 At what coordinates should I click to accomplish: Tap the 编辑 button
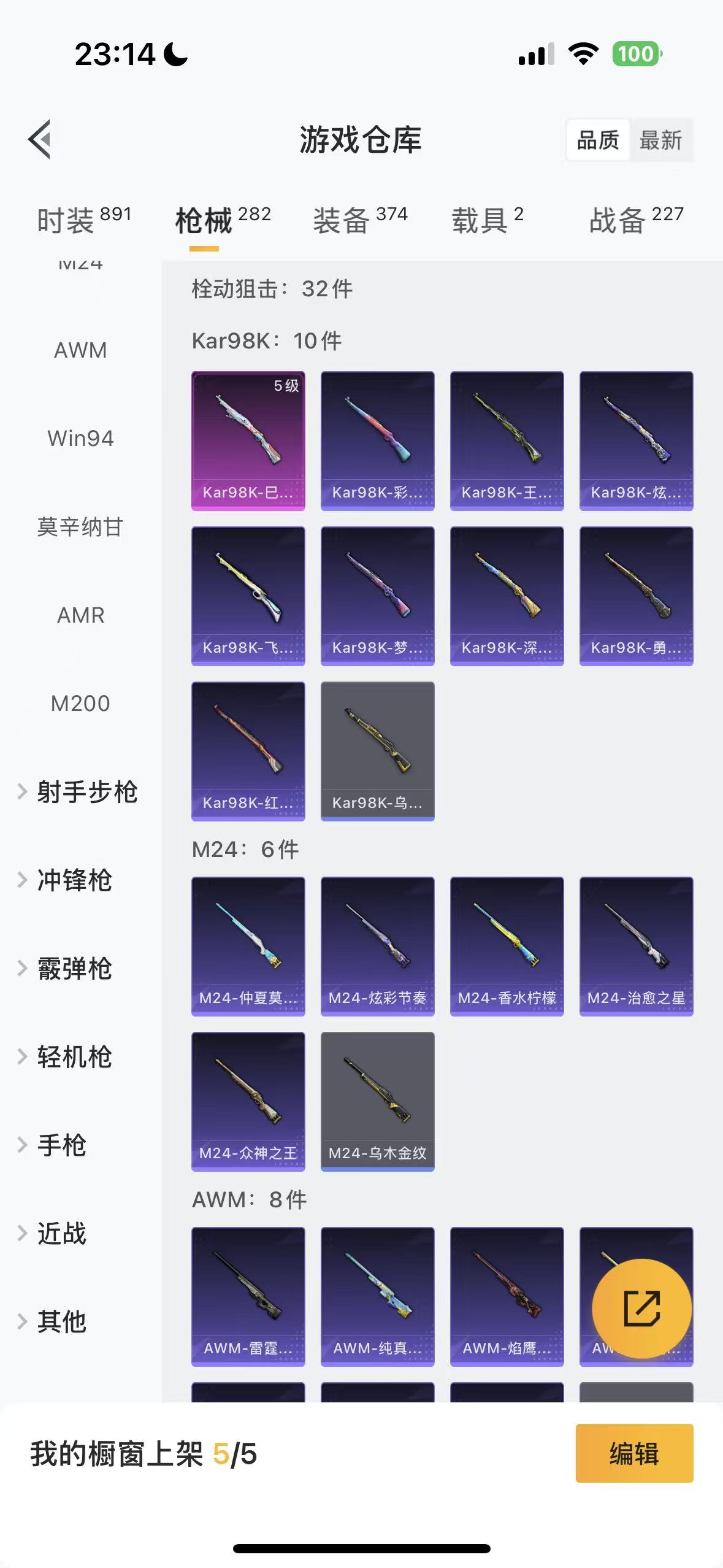634,1453
